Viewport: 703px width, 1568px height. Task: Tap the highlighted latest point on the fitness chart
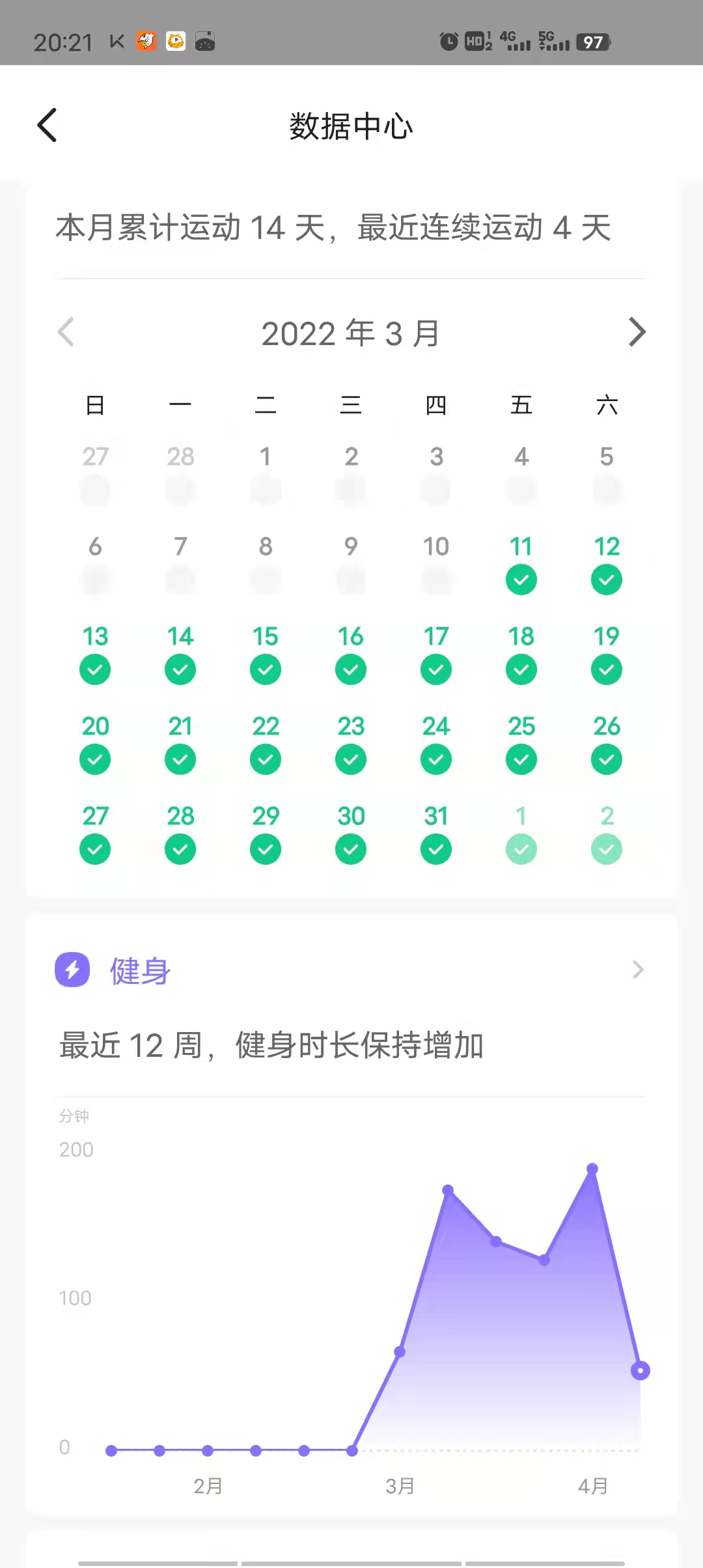click(641, 1371)
